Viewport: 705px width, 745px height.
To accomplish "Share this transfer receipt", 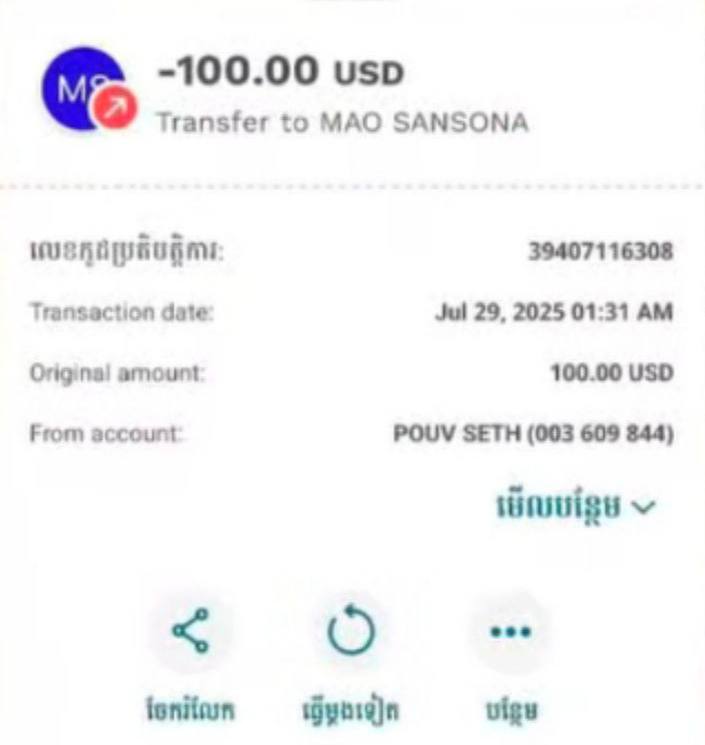I will point(189,631).
